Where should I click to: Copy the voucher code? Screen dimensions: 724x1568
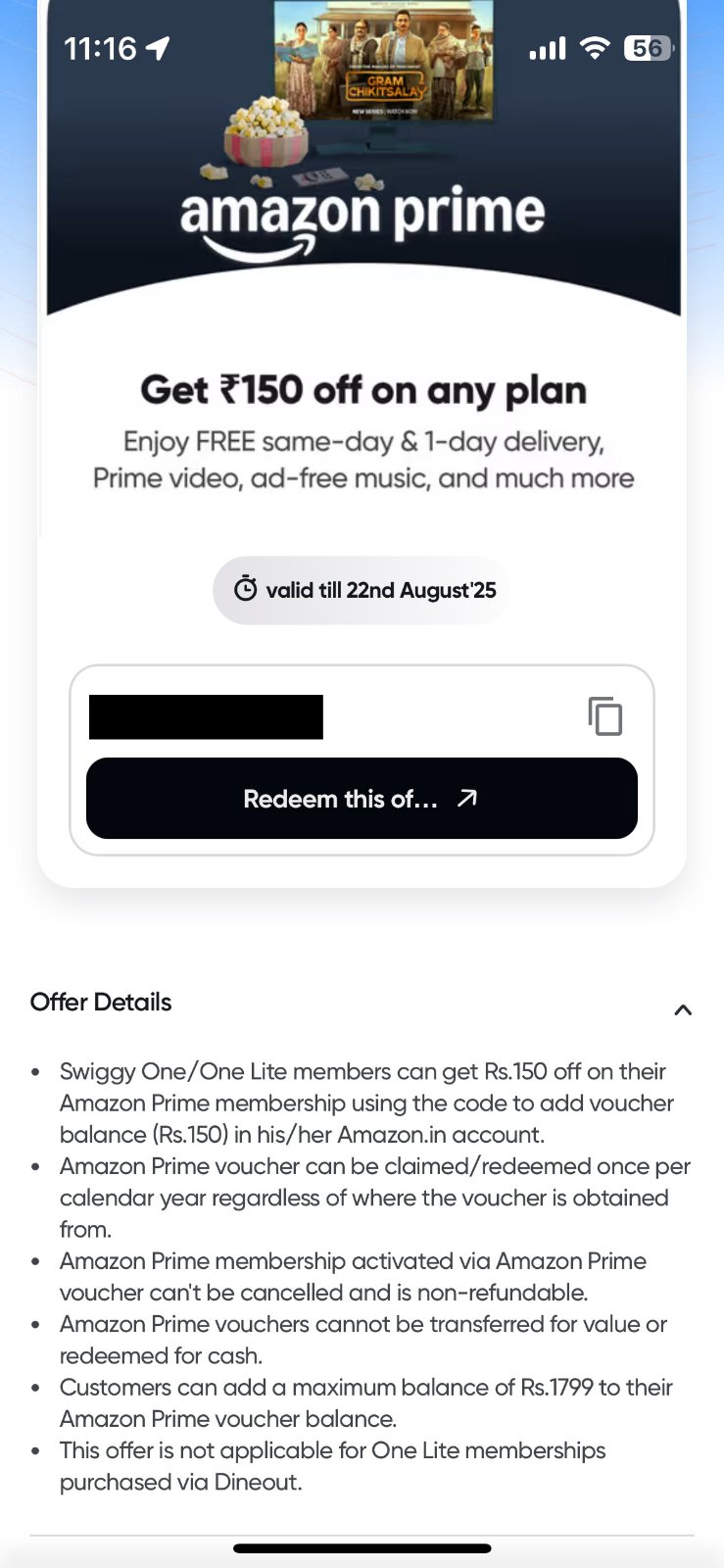tap(604, 716)
